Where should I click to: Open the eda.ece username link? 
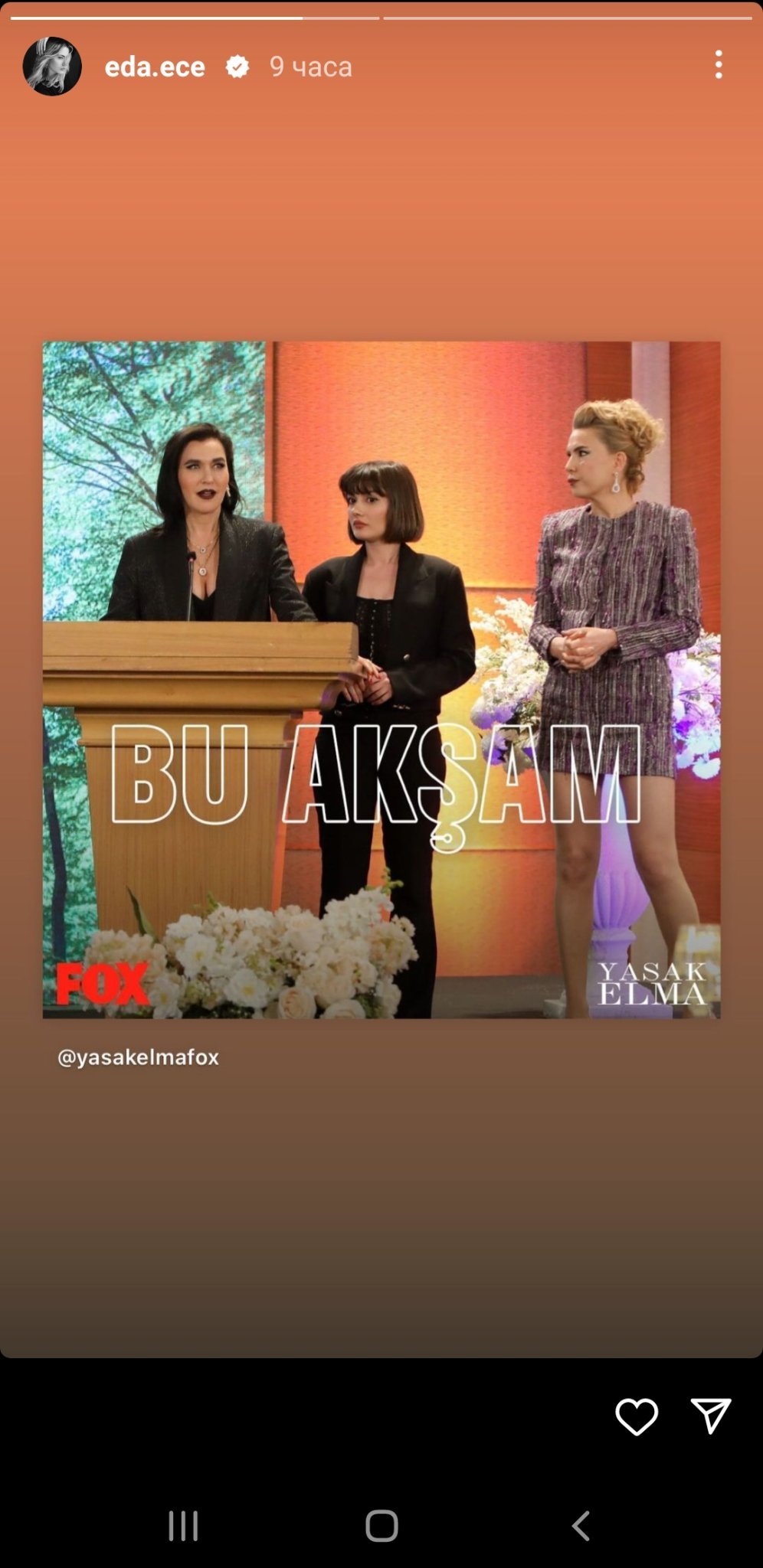pyautogui.click(x=155, y=67)
